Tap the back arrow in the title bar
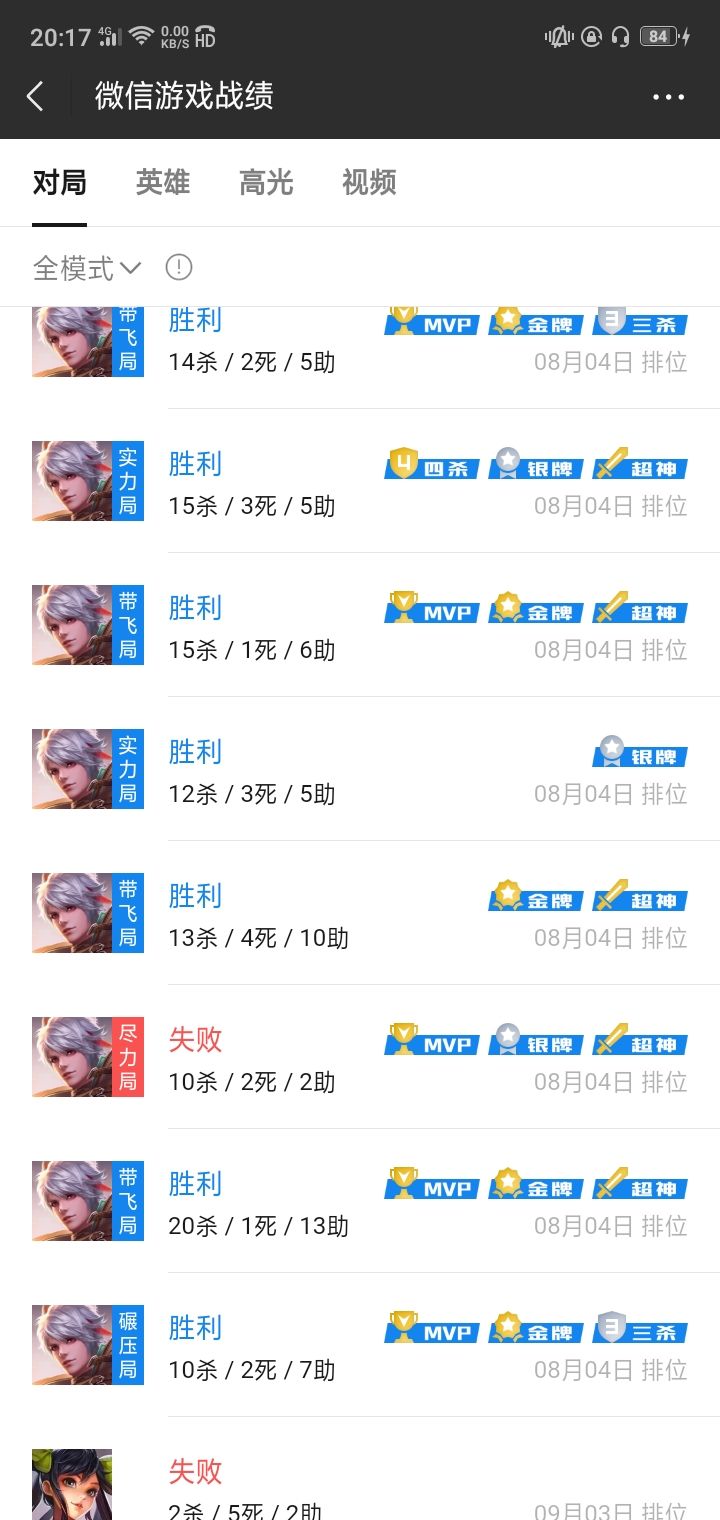The image size is (720, 1520). [x=36, y=95]
